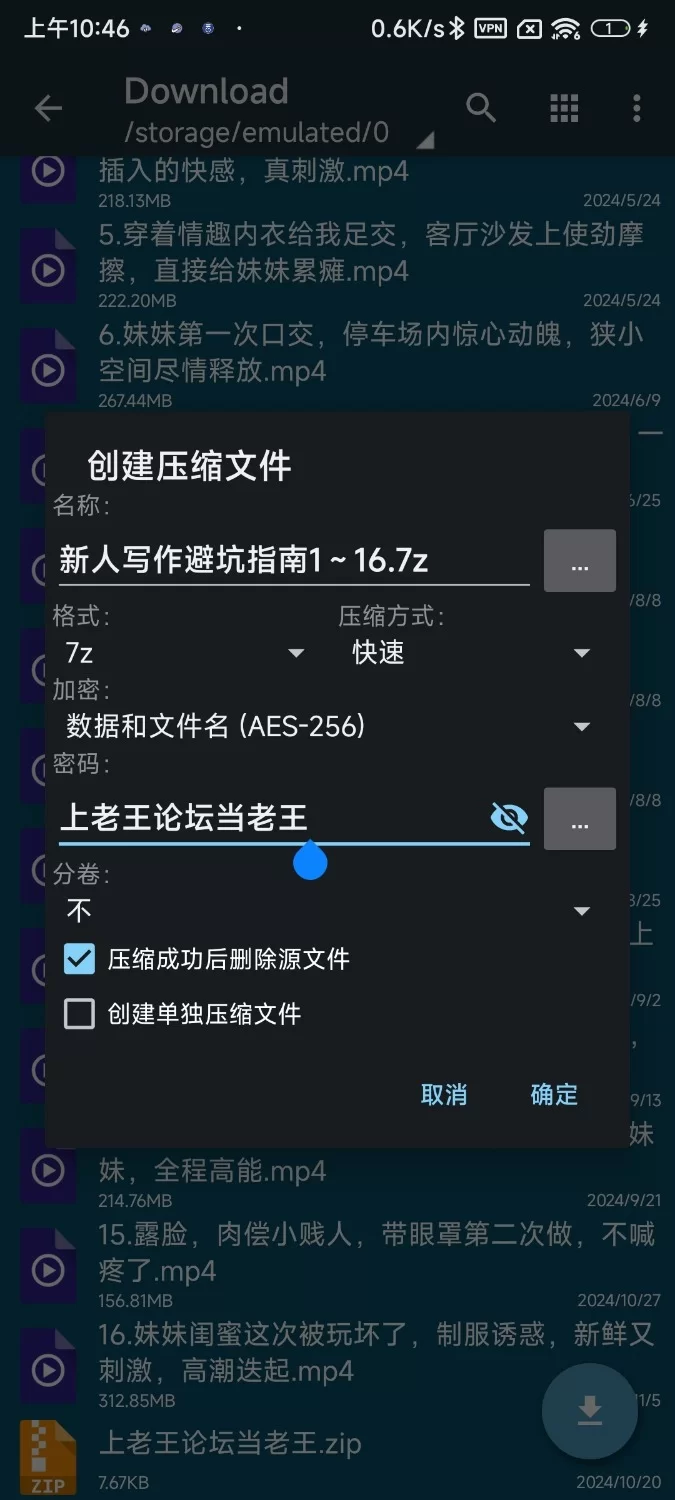Open the 7z format dropdown
The image size is (675, 1500).
pos(185,653)
